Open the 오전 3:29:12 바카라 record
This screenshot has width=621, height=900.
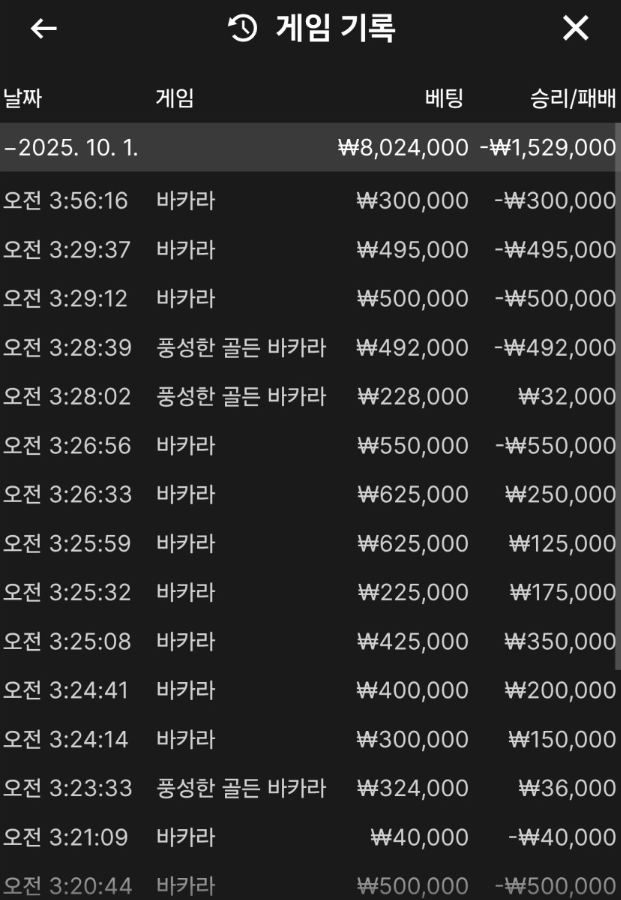coord(310,299)
